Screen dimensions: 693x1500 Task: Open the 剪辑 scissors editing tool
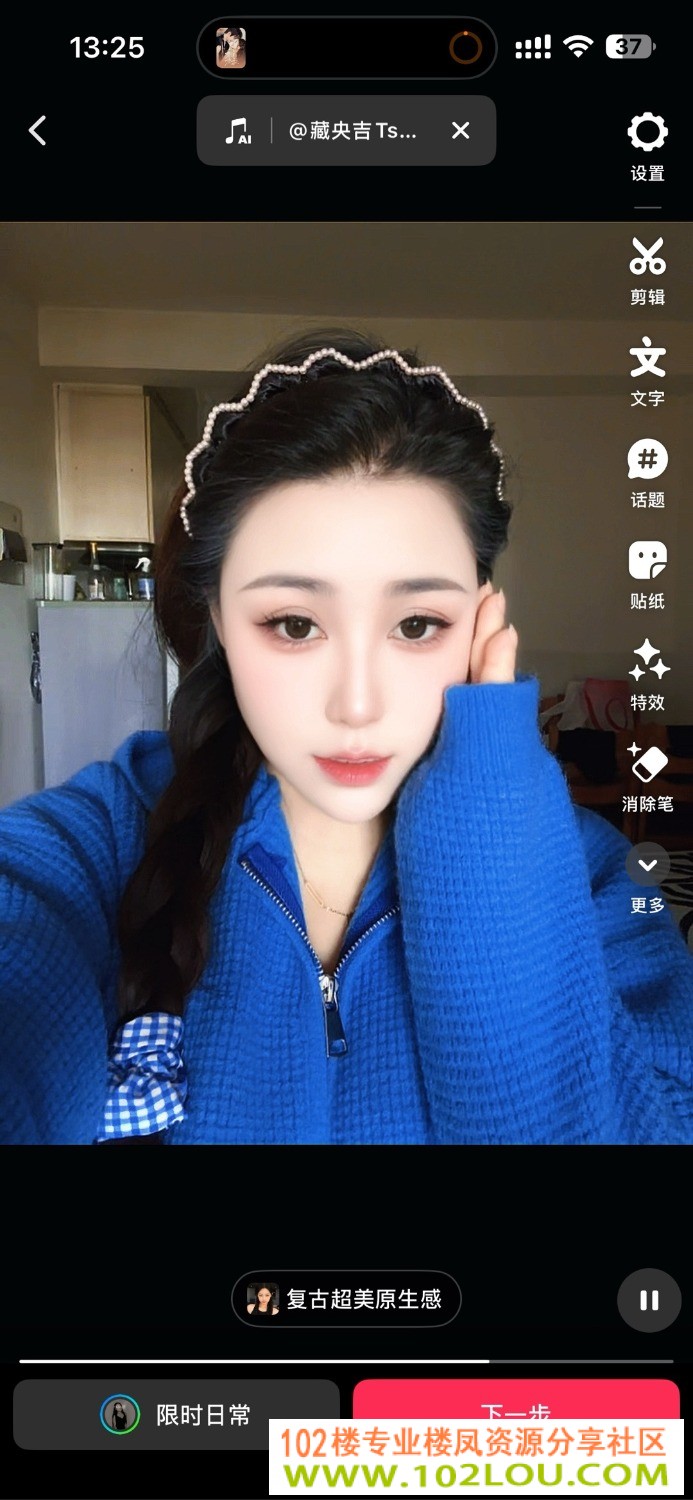[x=647, y=270]
